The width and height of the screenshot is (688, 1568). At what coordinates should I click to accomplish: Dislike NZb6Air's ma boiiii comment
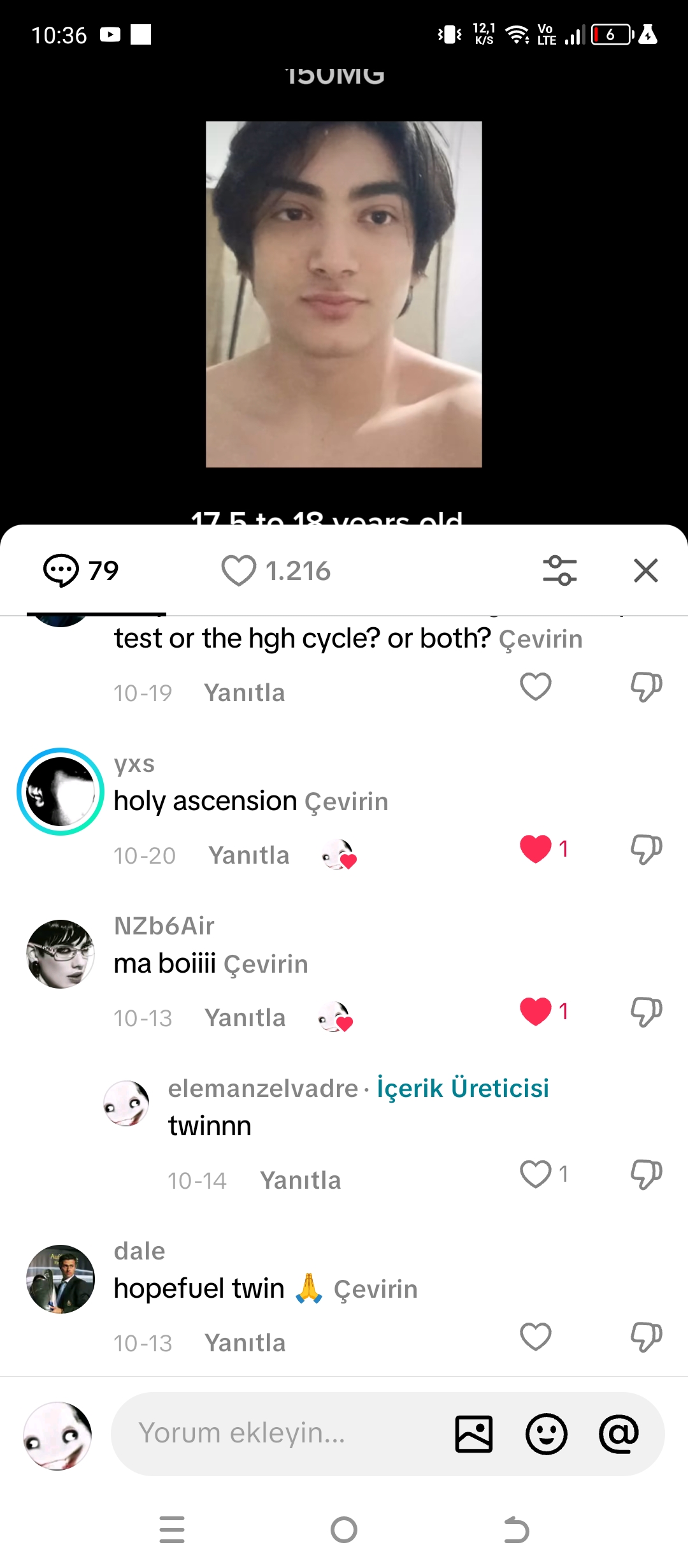646,1012
